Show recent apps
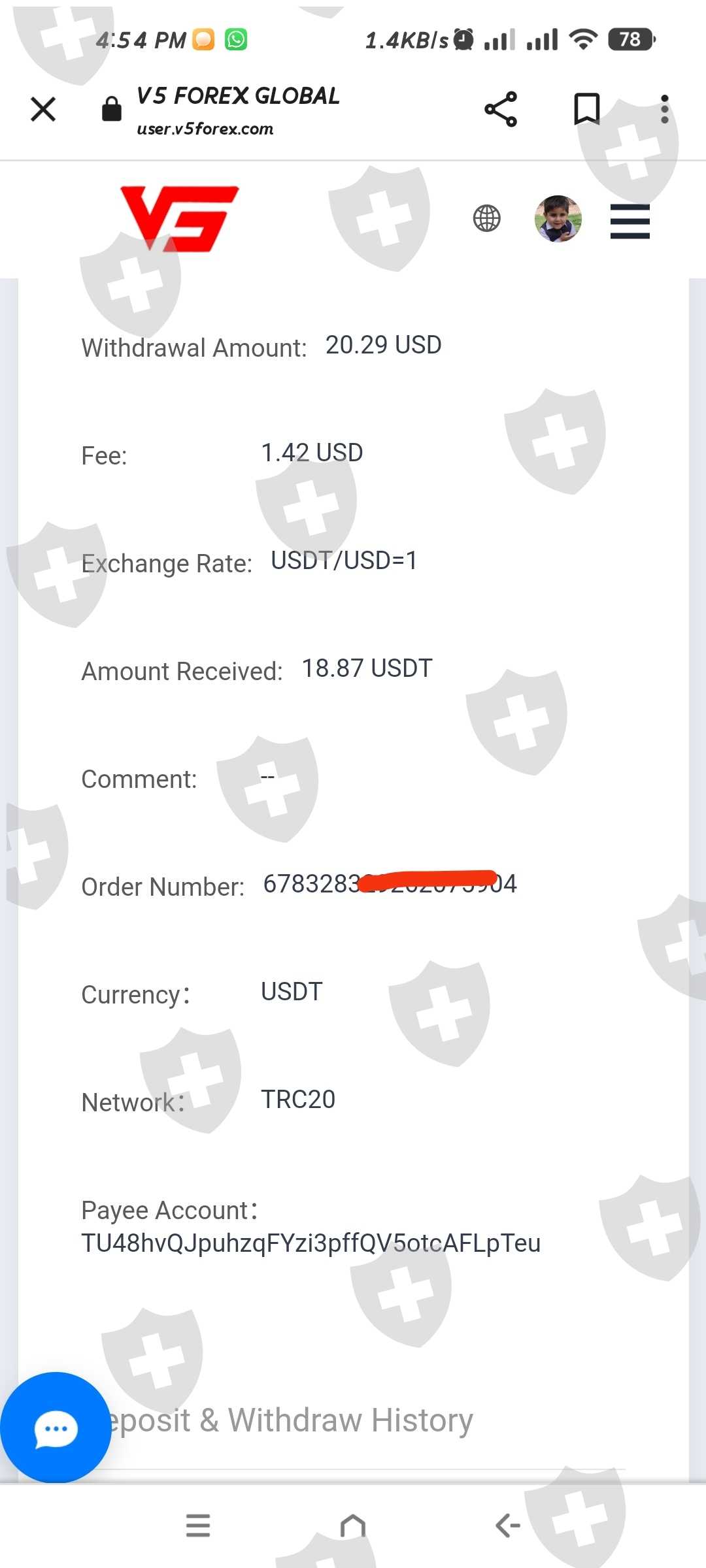 pyautogui.click(x=198, y=1526)
